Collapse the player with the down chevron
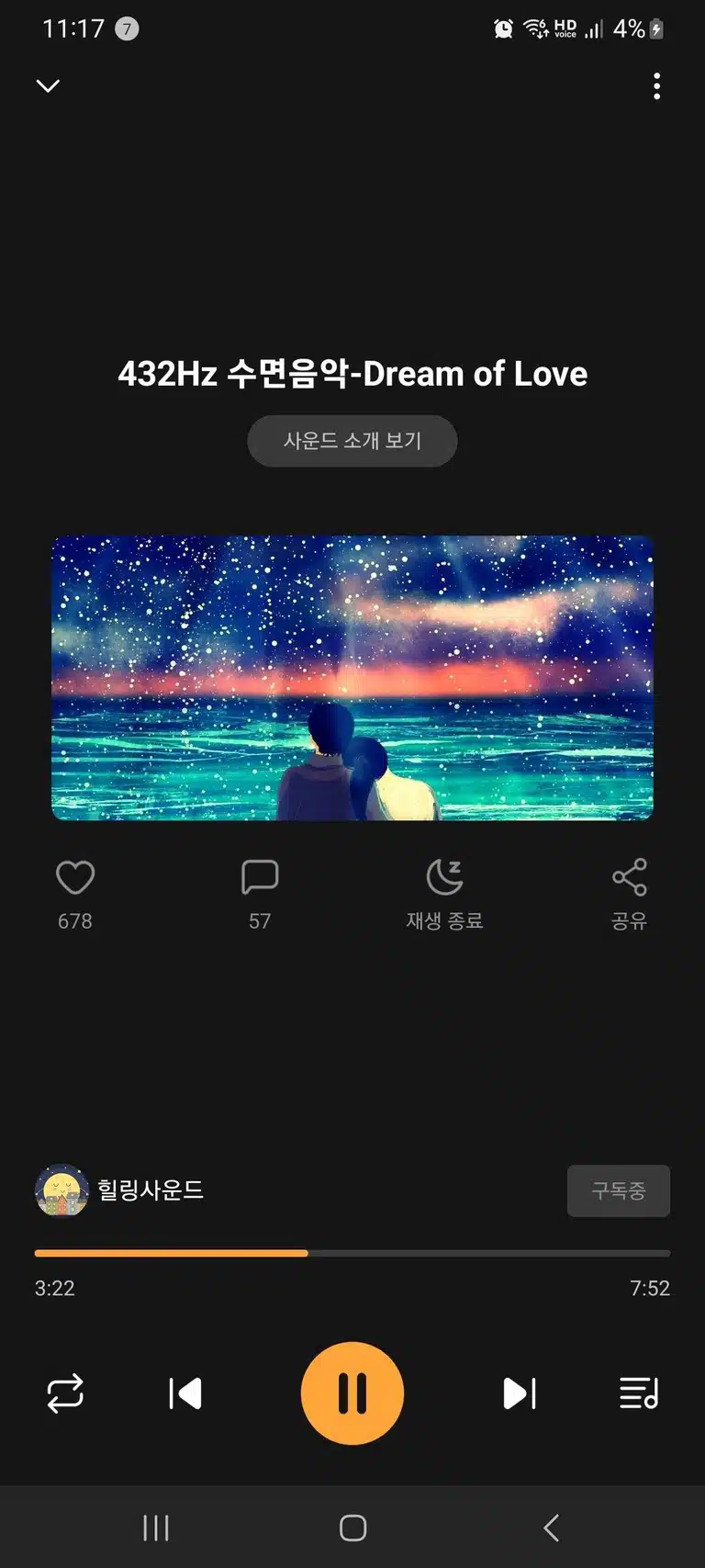This screenshot has width=705, height=1568. click(48, 85)
